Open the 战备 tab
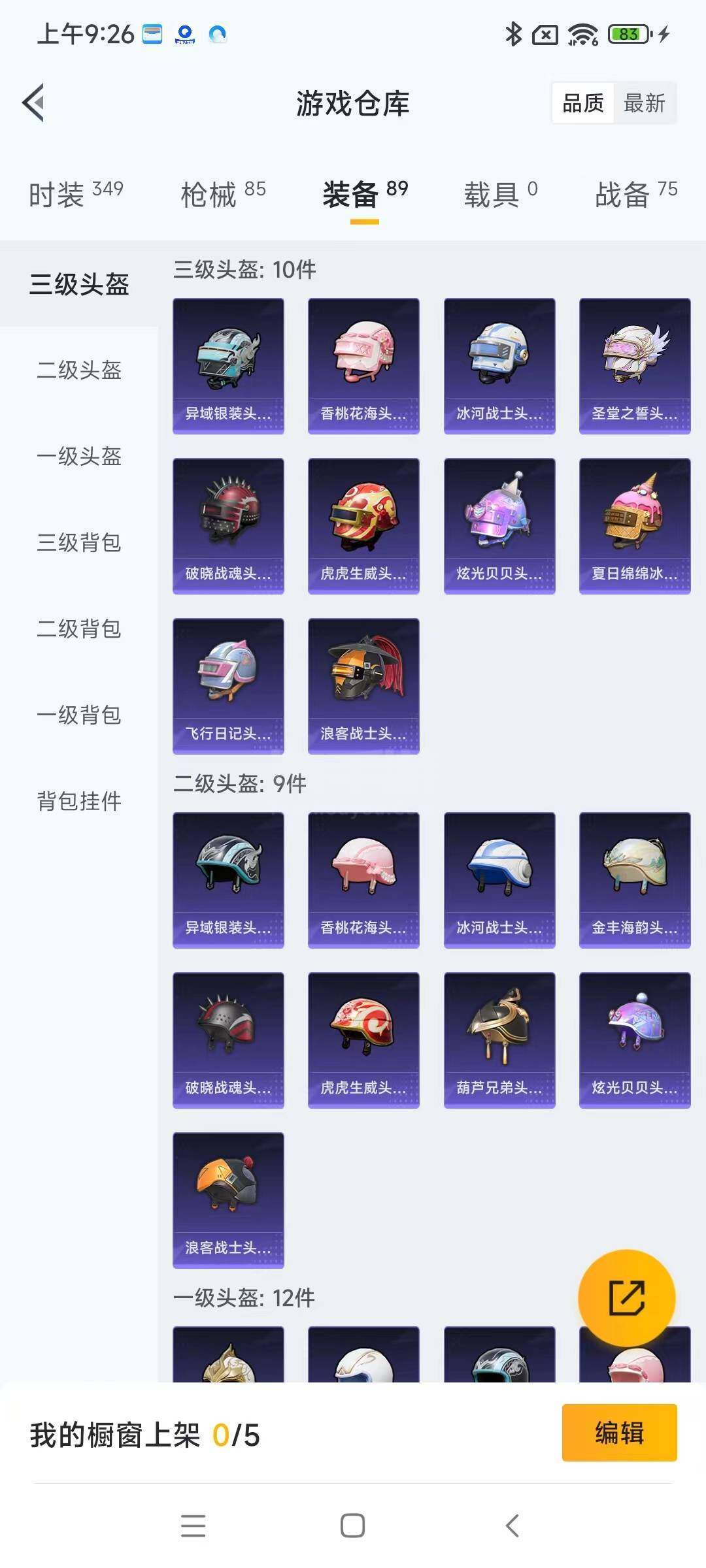The height and width of the screenshot is (1568, 706). coord(636,195)
